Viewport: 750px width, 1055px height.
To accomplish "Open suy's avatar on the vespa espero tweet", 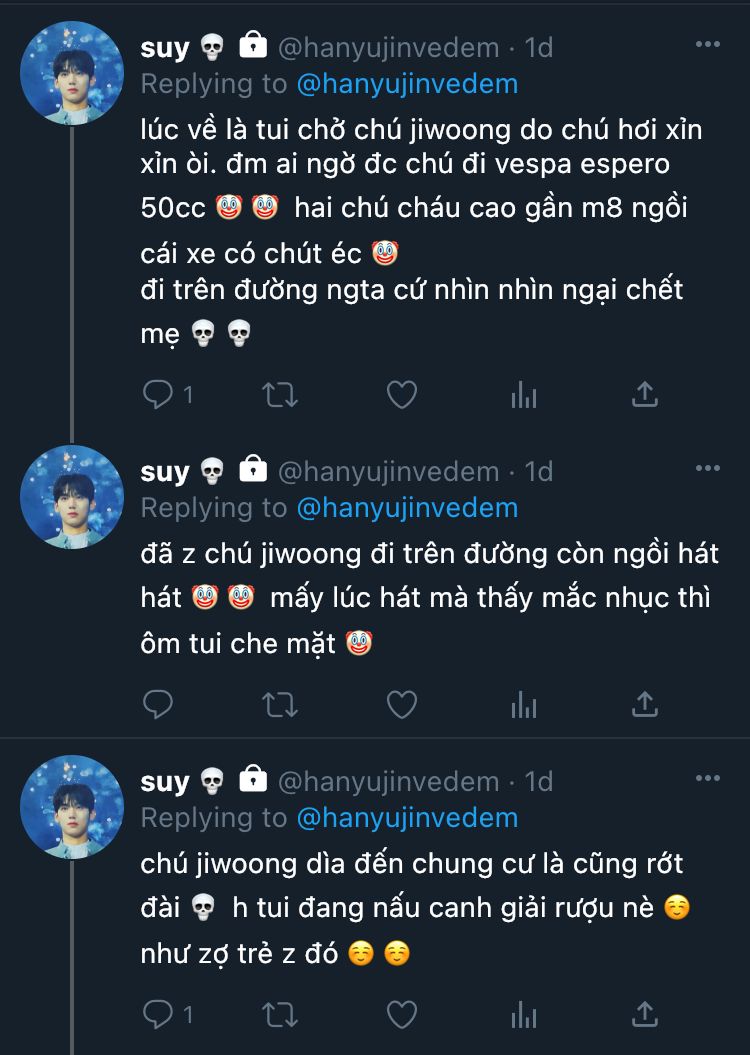I will [72, 74].
